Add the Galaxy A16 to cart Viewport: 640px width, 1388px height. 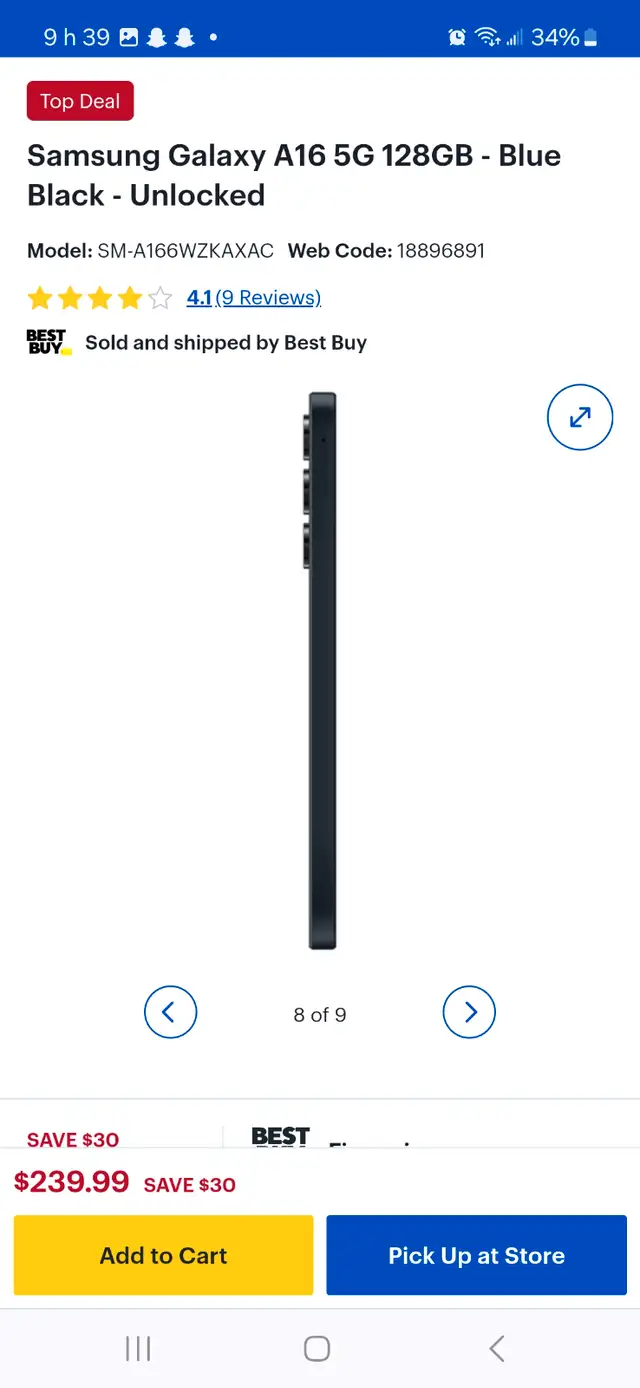coord(163,1255)
